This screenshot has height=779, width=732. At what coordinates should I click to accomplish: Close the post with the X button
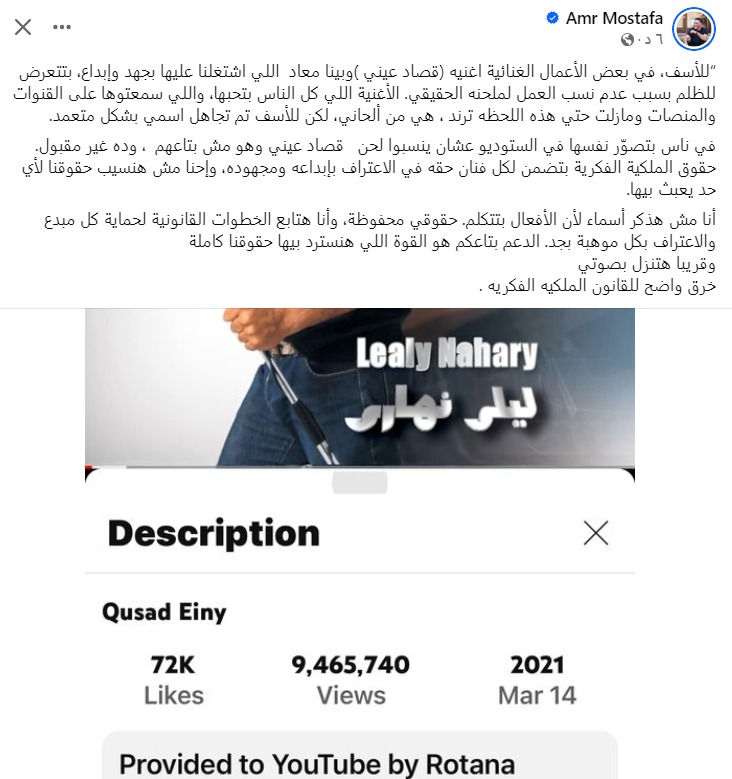point(23,25)
